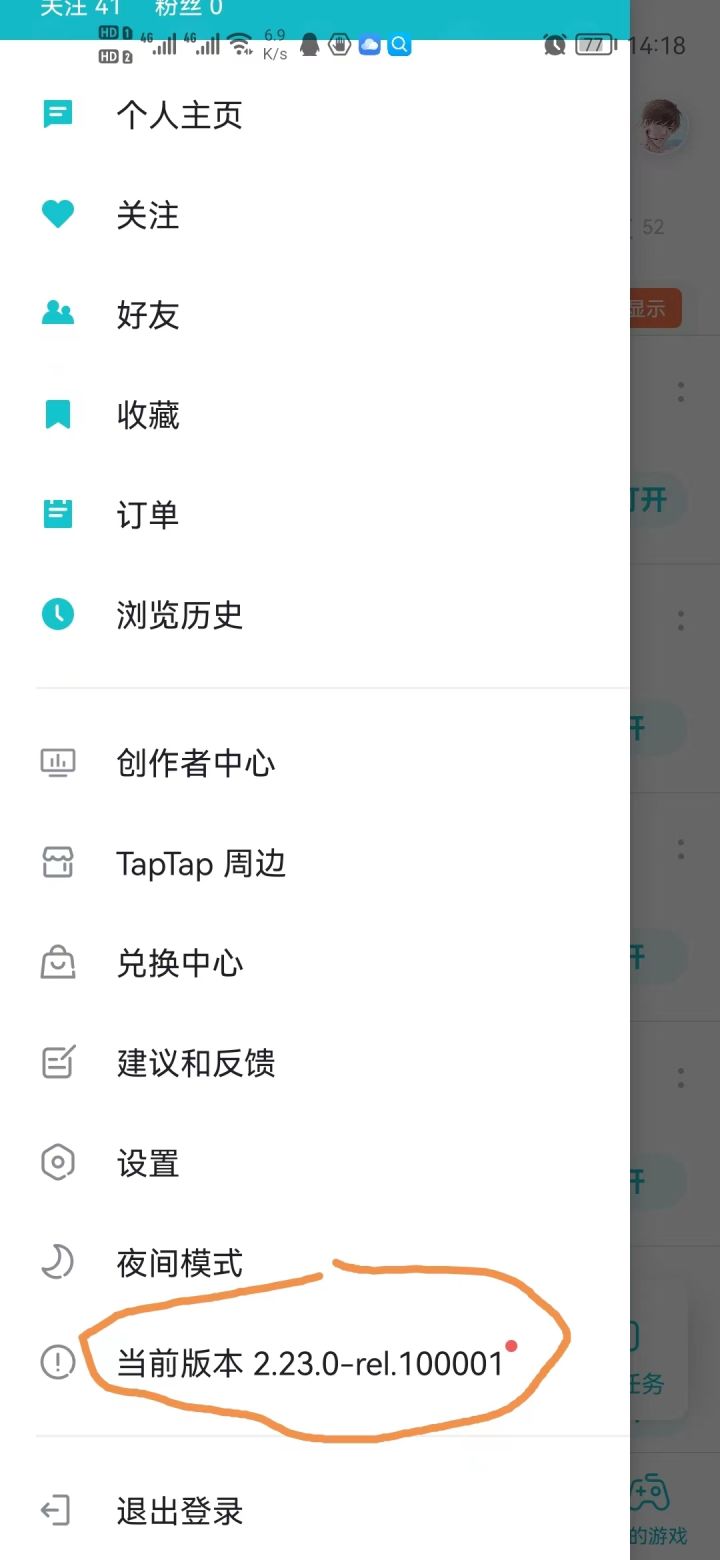The height and width of the screenshot is (1560, 720).
Task: Select the TapTap 周边 storefront icon
Action: 57,862
